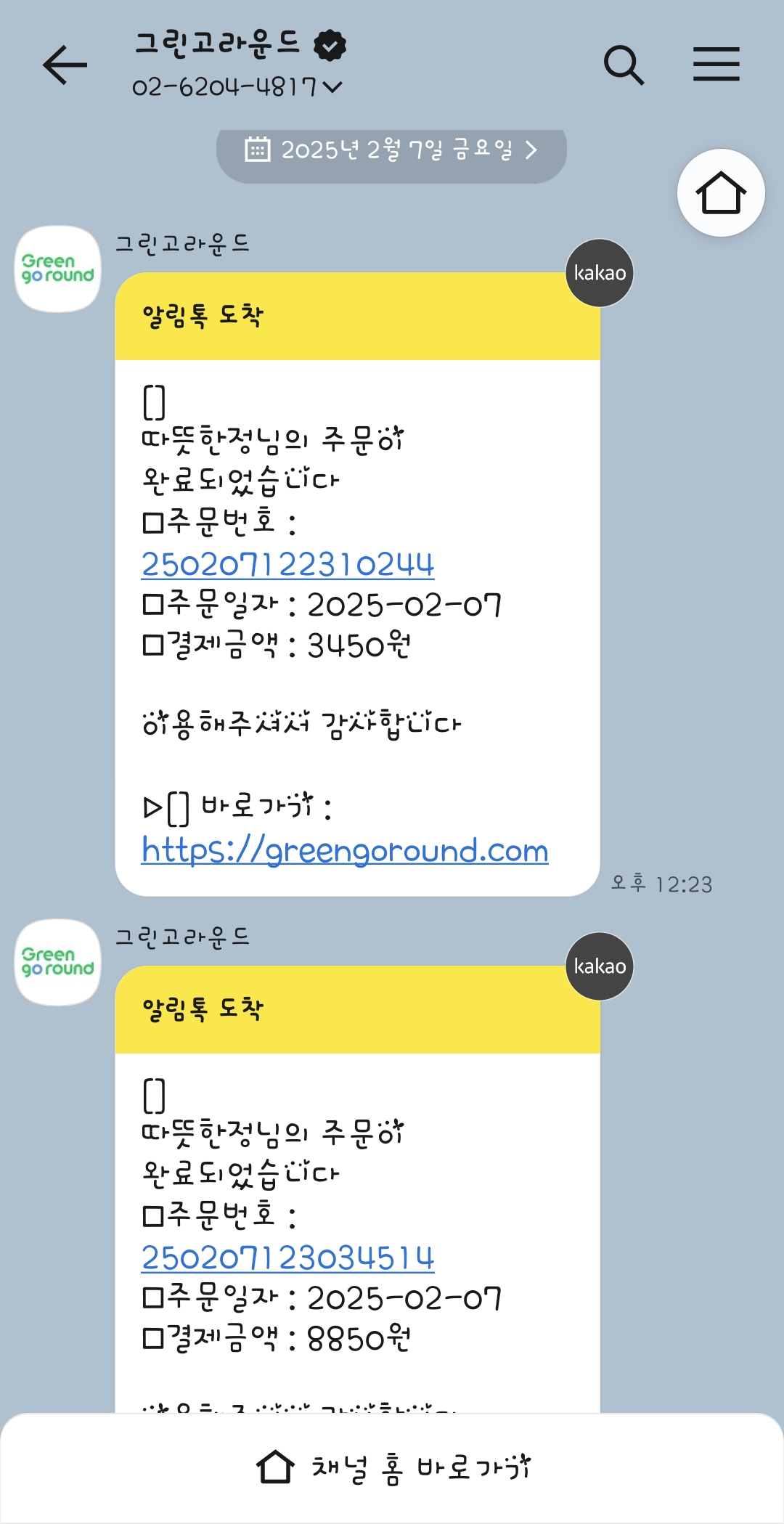Go back from the 그린고라운드 chat

[65, 65]
